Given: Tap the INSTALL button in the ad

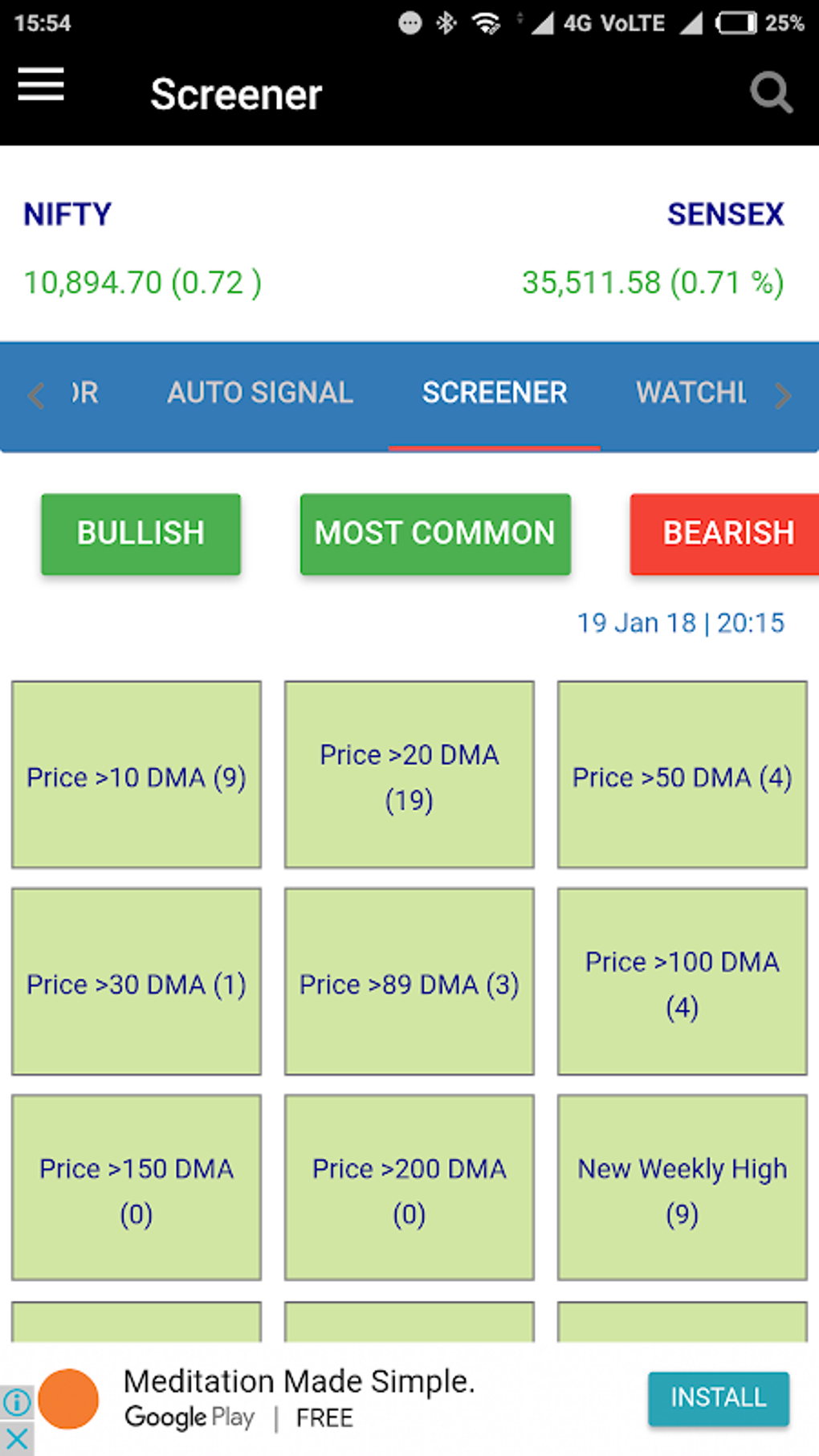Looking at the screenshot, I should tap(718, 1398).
